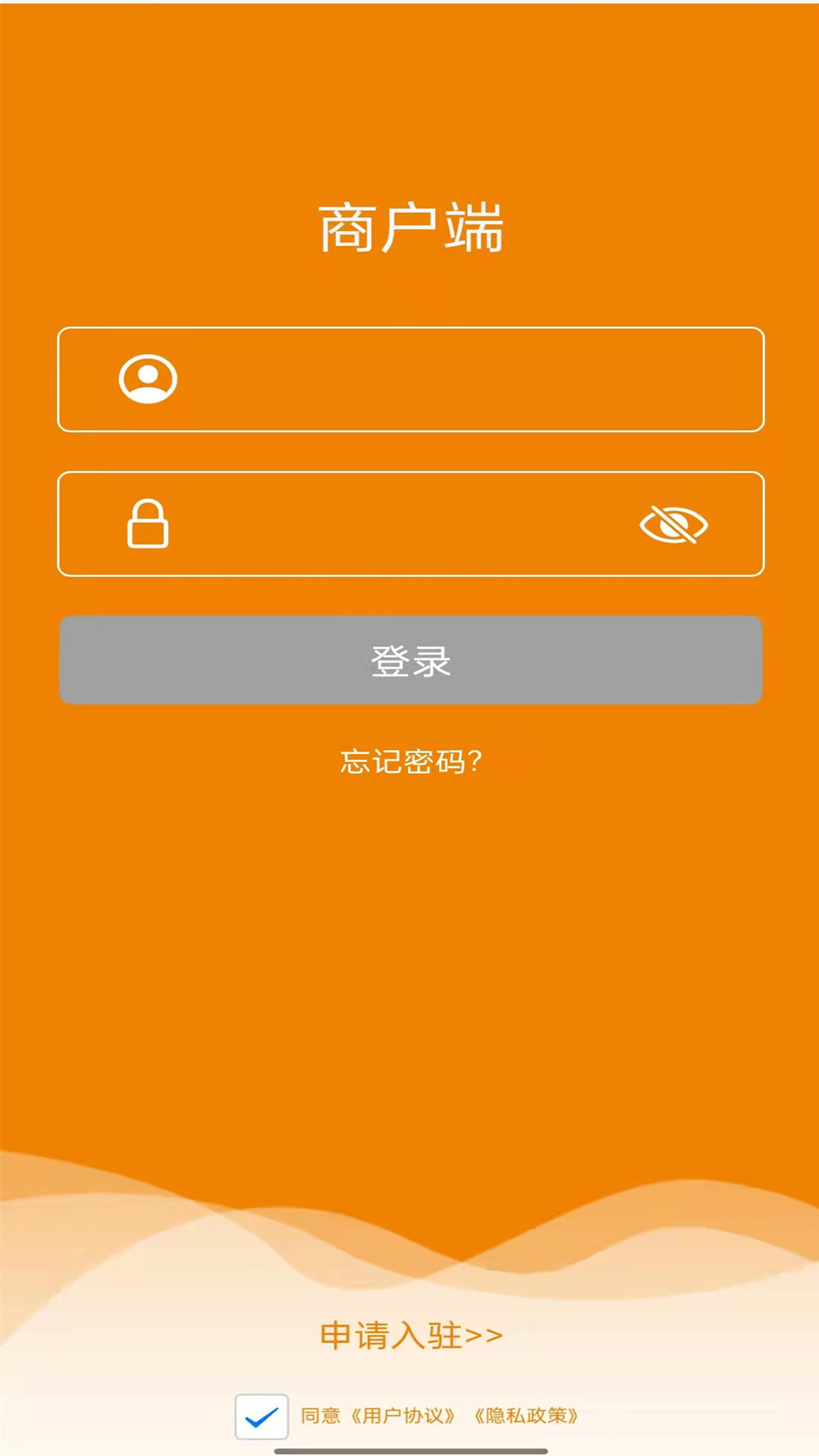Screen dimensions: 819x1456
Task: Toggle password visibility with the eye icon
Action: pos(673,525)
